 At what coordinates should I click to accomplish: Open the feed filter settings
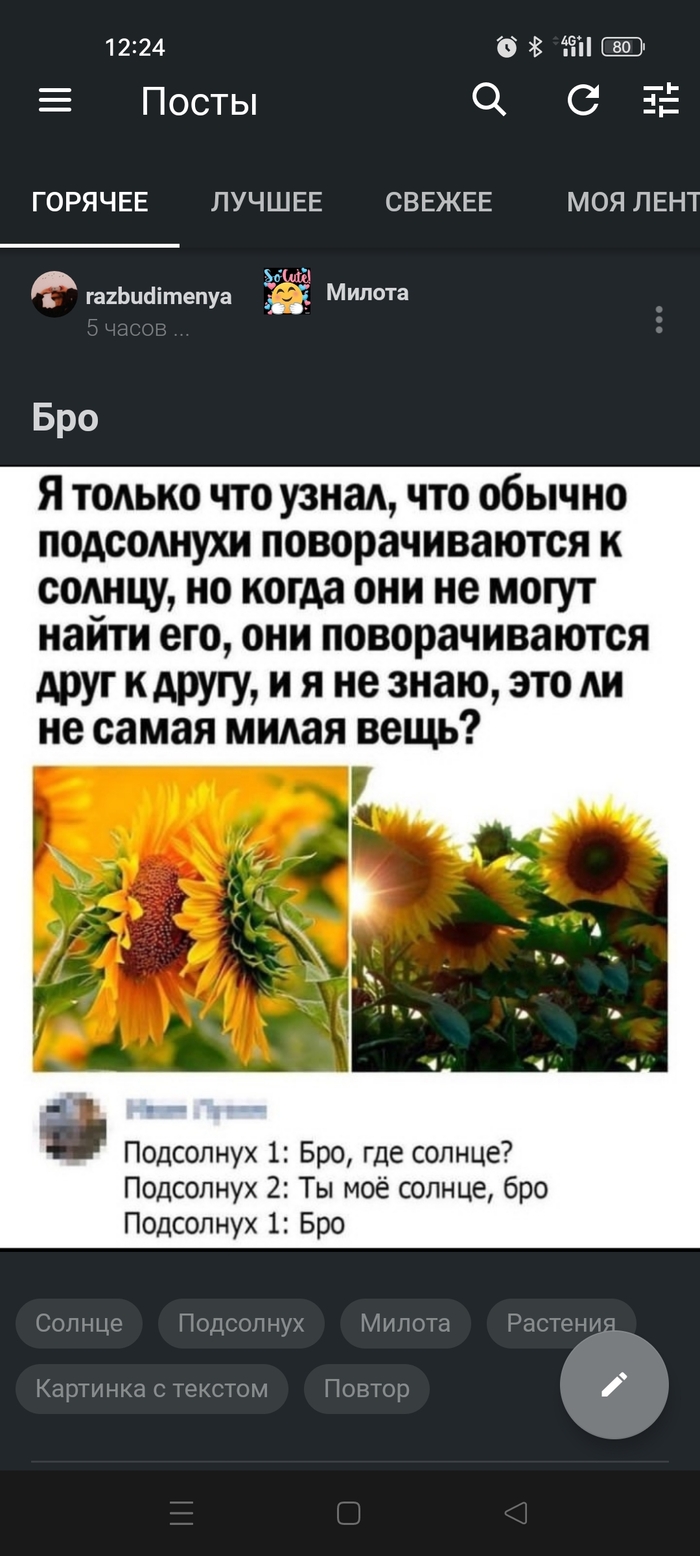click(x=661, y=100)
